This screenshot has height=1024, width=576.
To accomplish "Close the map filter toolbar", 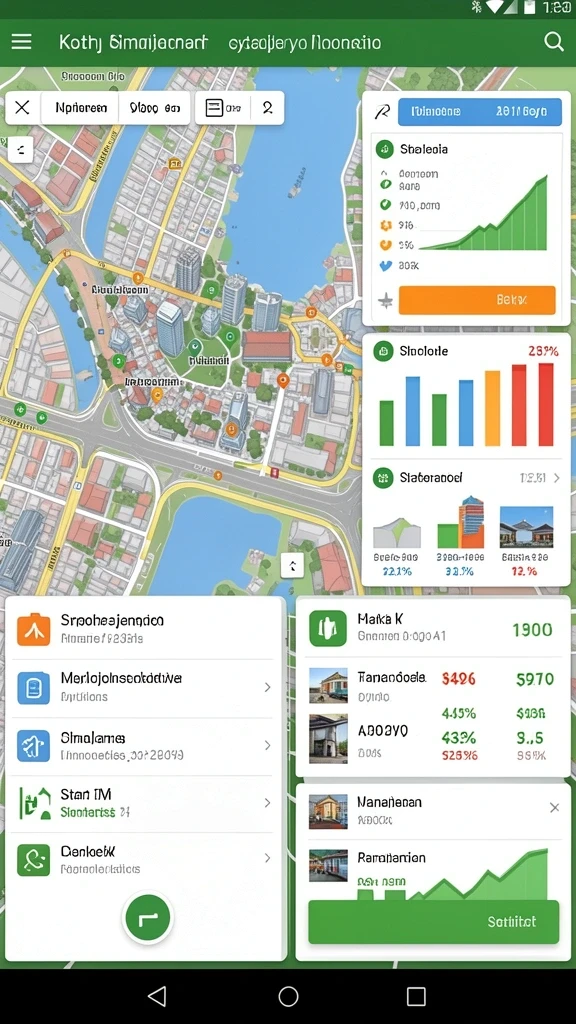I will tap(22, 108).
